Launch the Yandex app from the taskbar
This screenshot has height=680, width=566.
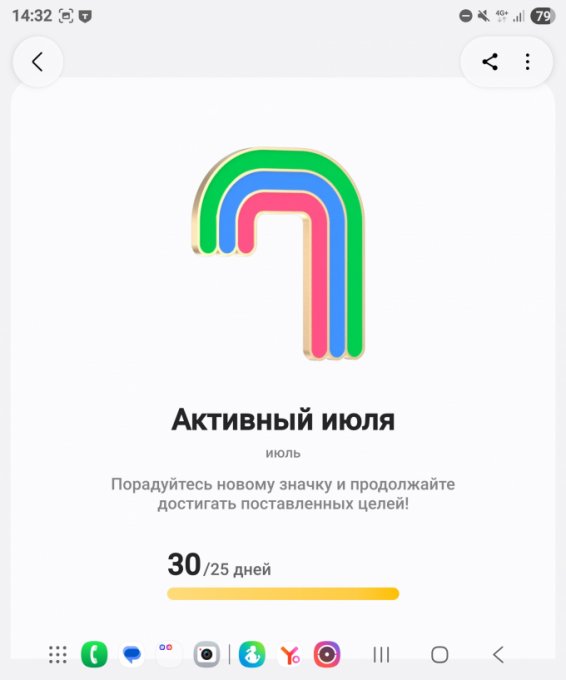tap(290, 654)
